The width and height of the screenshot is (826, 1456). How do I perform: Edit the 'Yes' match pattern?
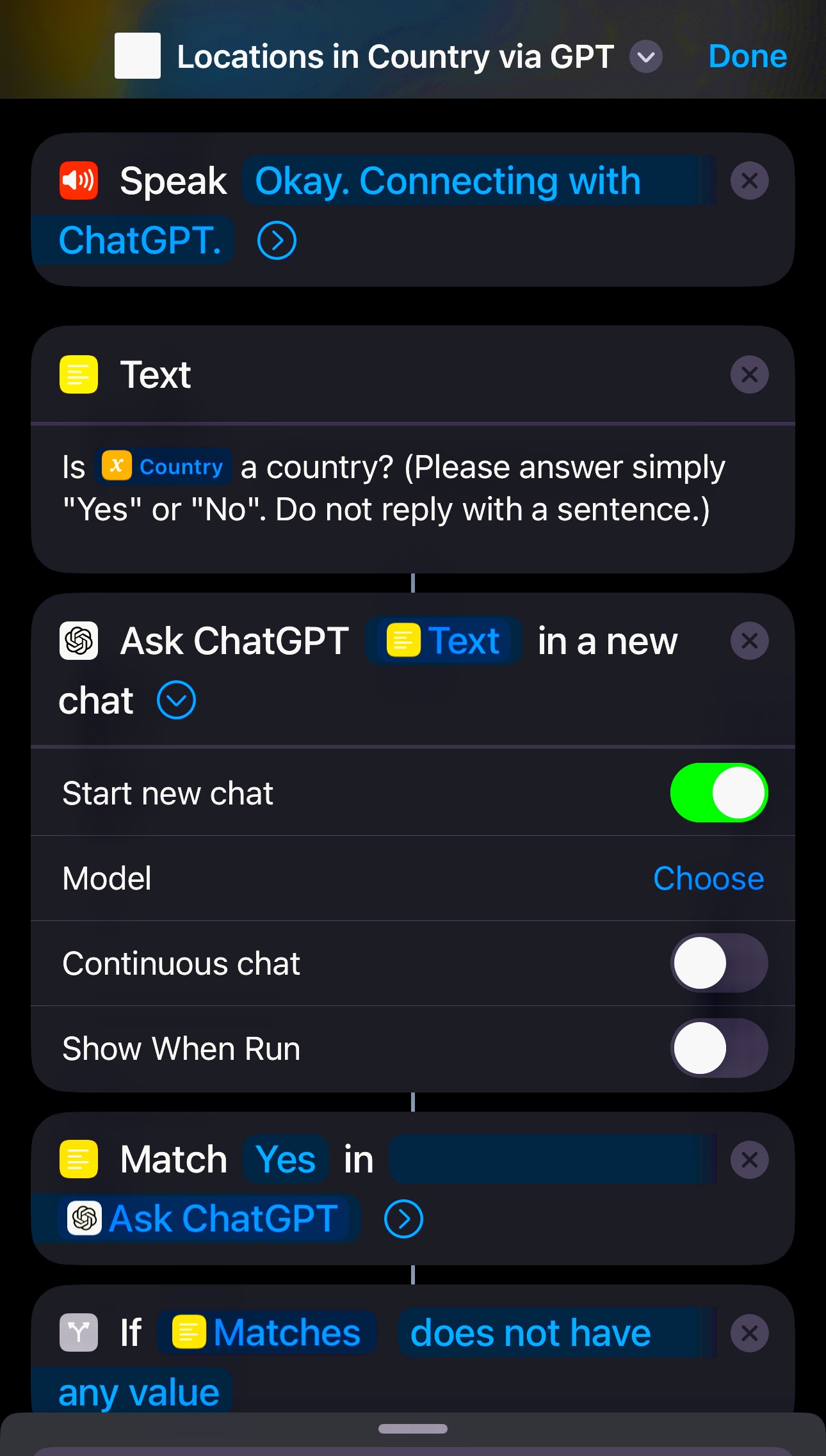(286, 1160)
